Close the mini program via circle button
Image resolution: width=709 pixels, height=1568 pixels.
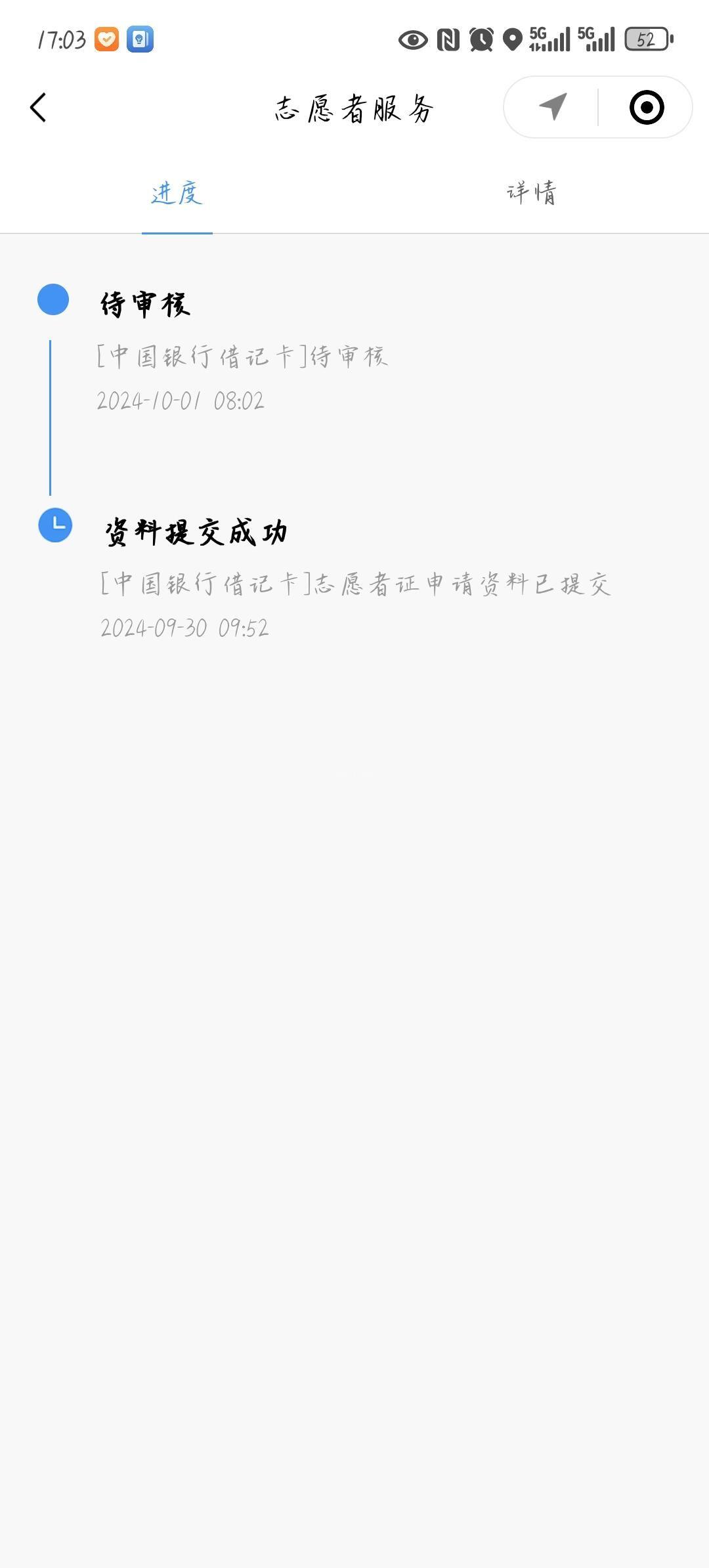646,108
